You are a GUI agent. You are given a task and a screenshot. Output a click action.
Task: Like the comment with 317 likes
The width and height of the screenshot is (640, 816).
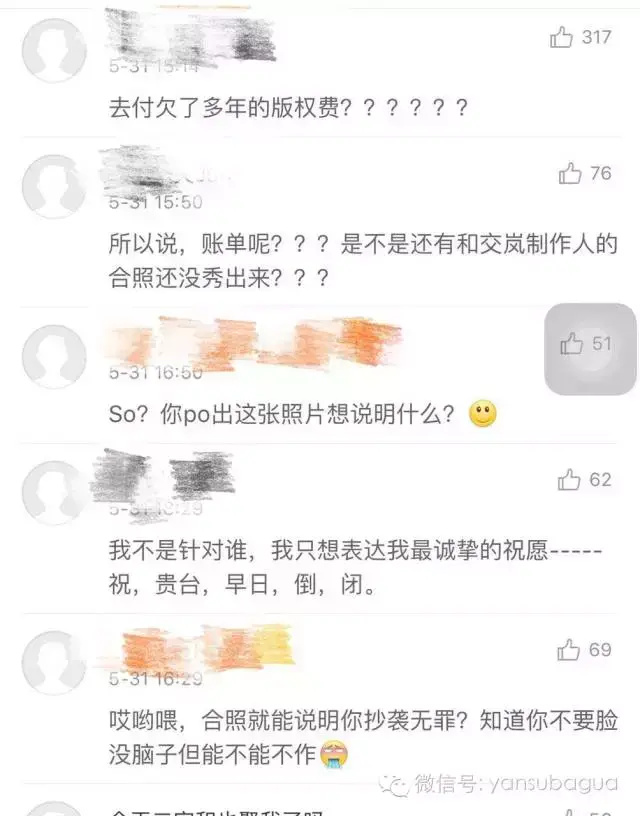coord(562,38)
